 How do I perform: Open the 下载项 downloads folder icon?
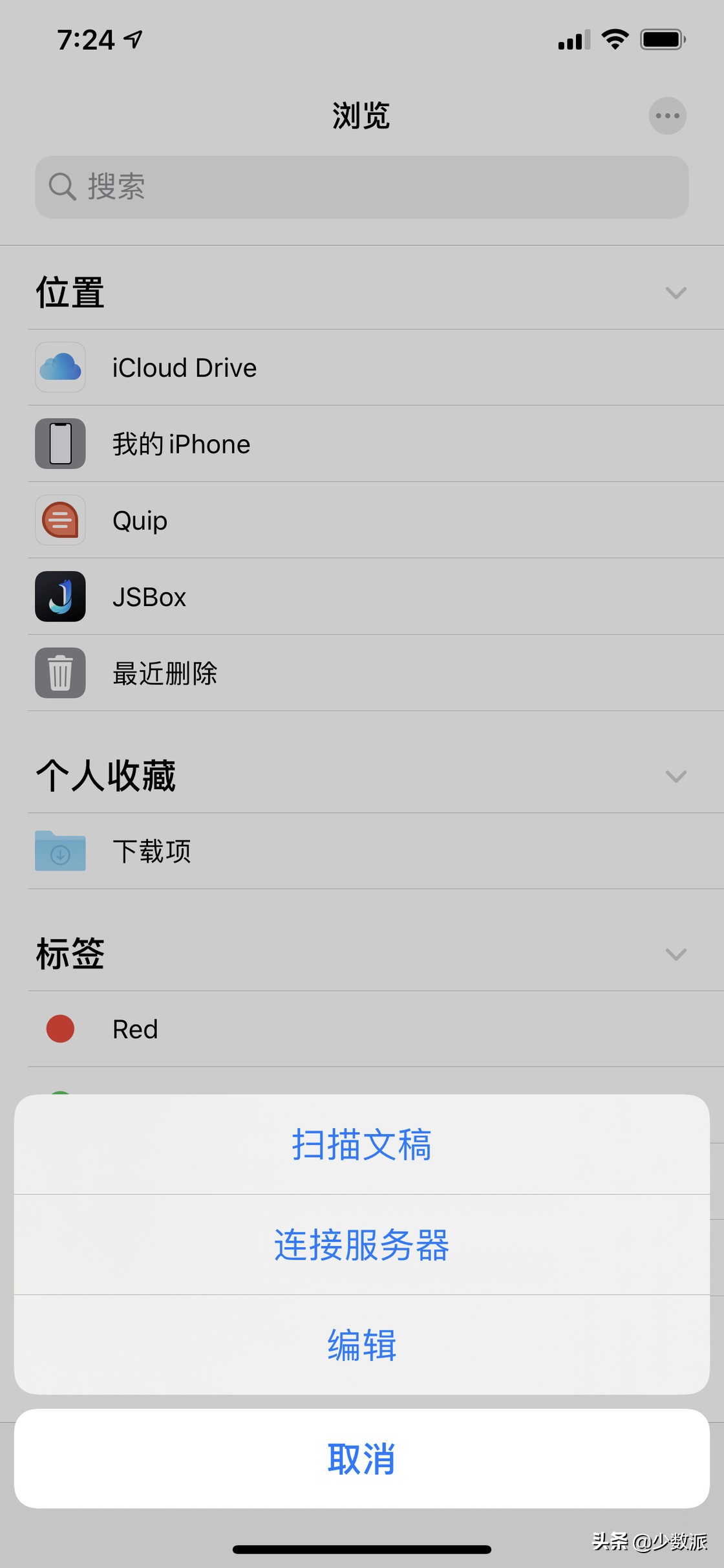point(60,851)
